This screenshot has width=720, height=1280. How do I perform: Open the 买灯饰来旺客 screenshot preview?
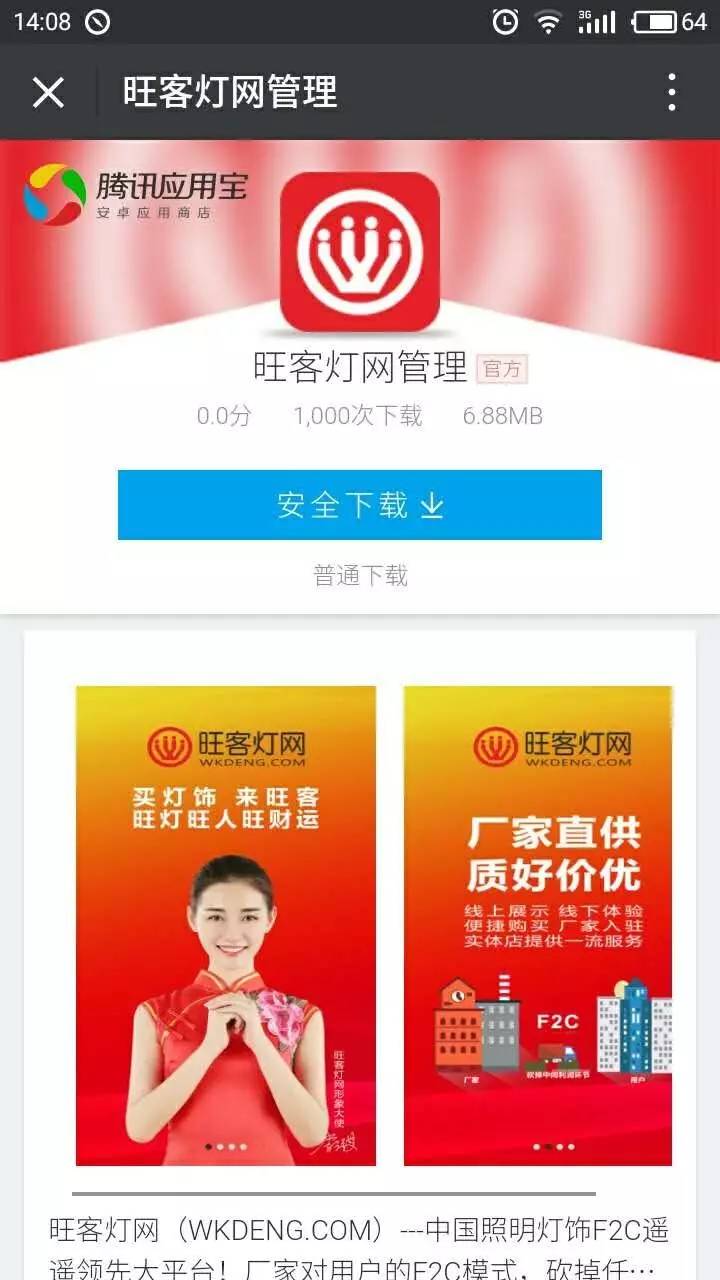tap(226, 925)
